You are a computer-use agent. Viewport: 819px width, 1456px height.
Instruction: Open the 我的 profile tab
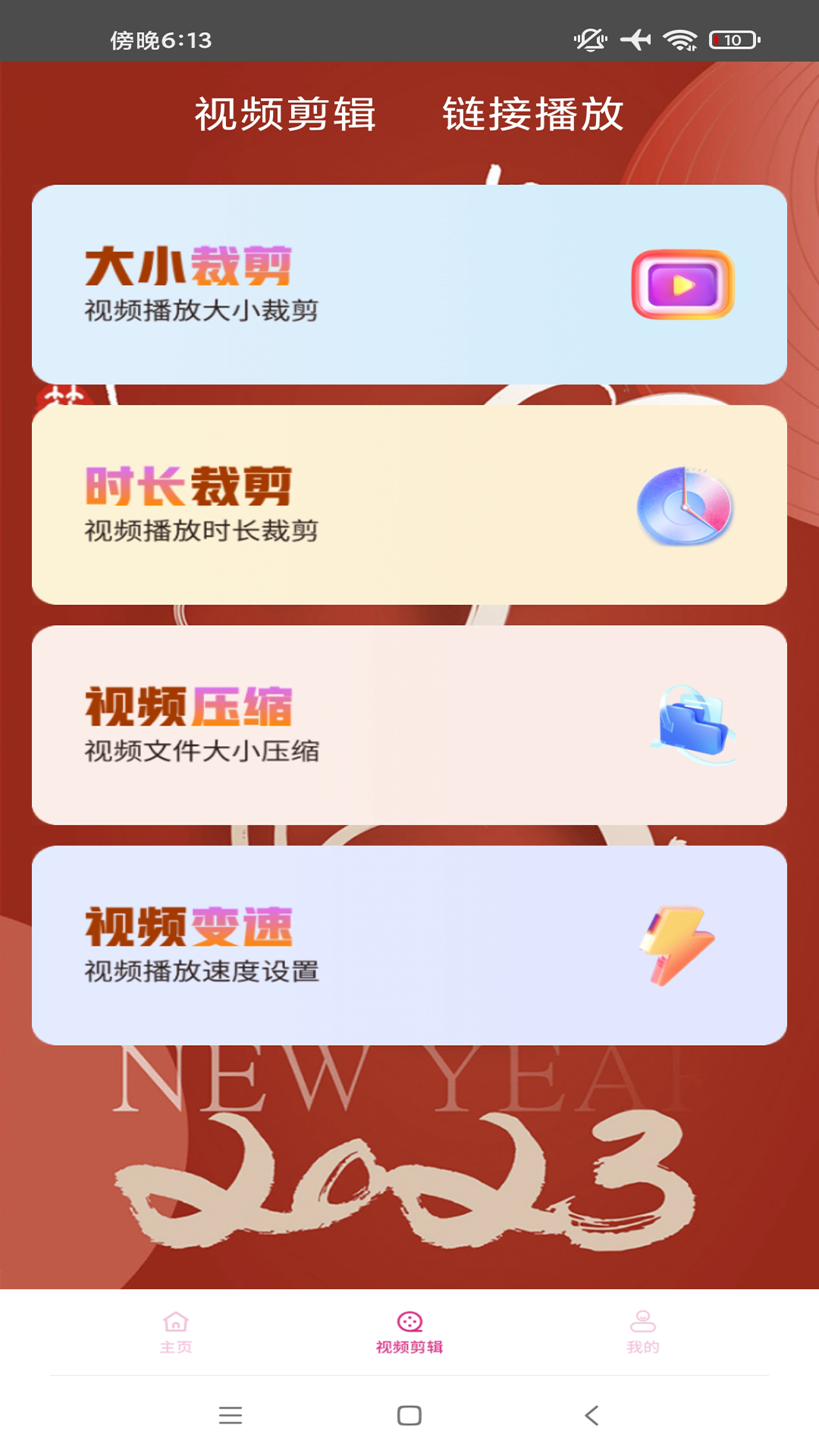tap(642, 1332)
